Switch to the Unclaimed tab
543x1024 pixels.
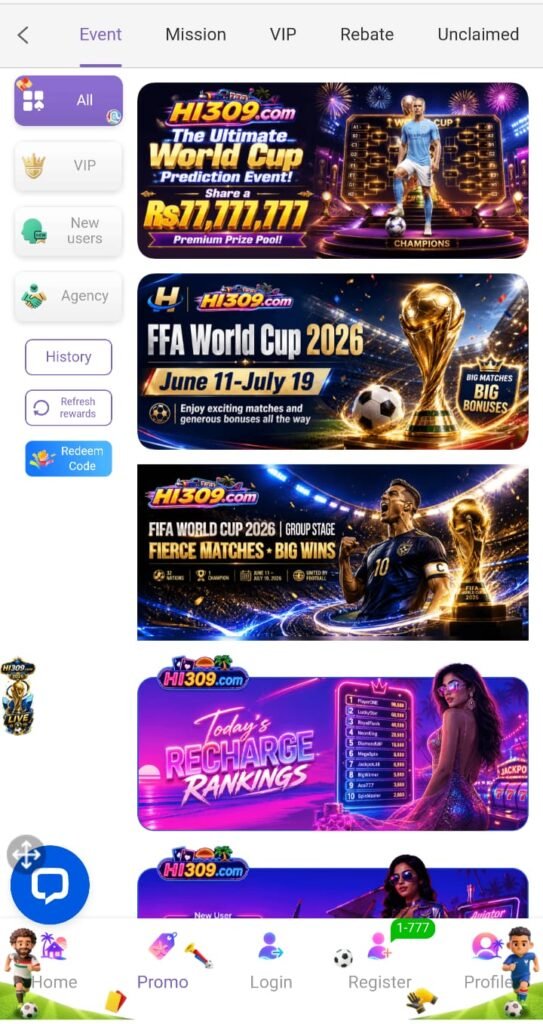(478, 35)
